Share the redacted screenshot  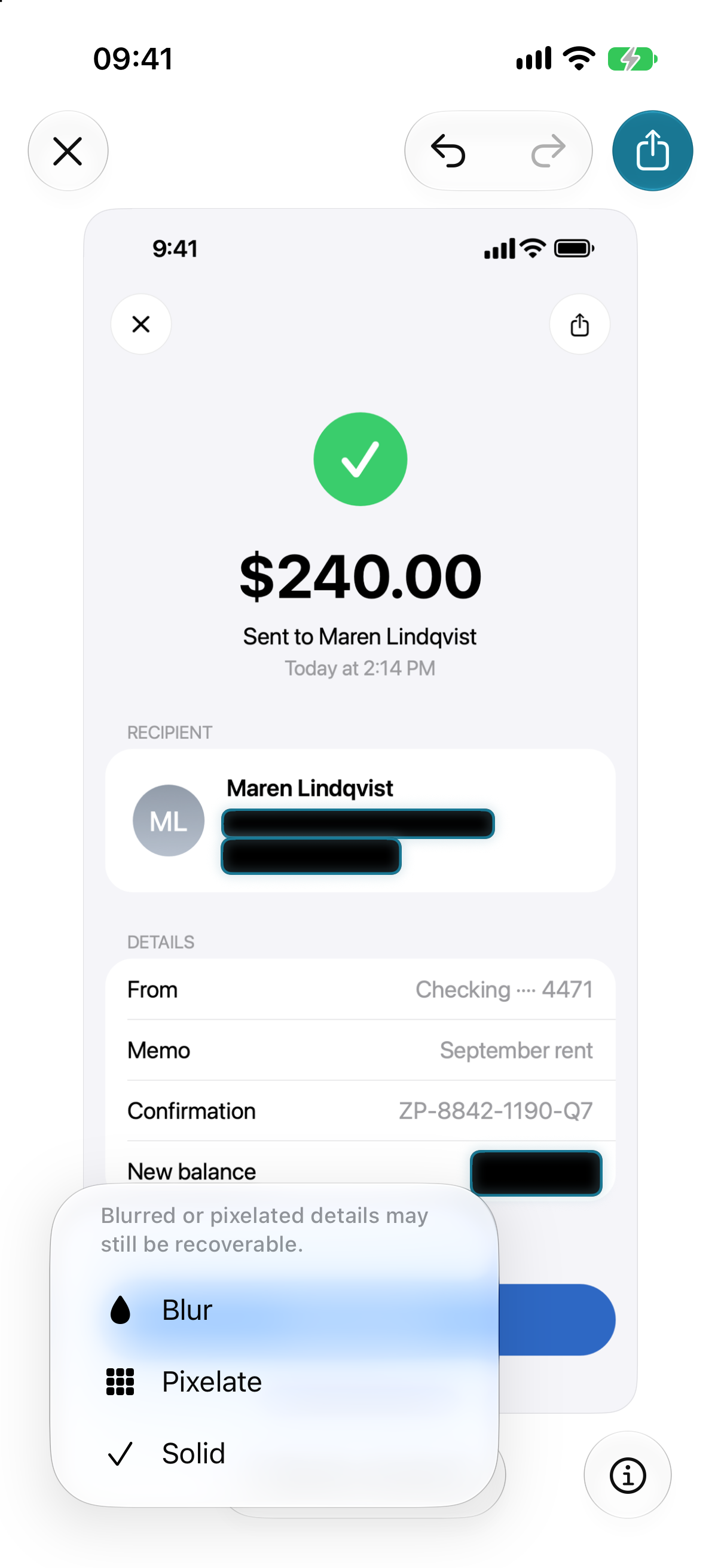pyautogui.click(x=652, y=151)
